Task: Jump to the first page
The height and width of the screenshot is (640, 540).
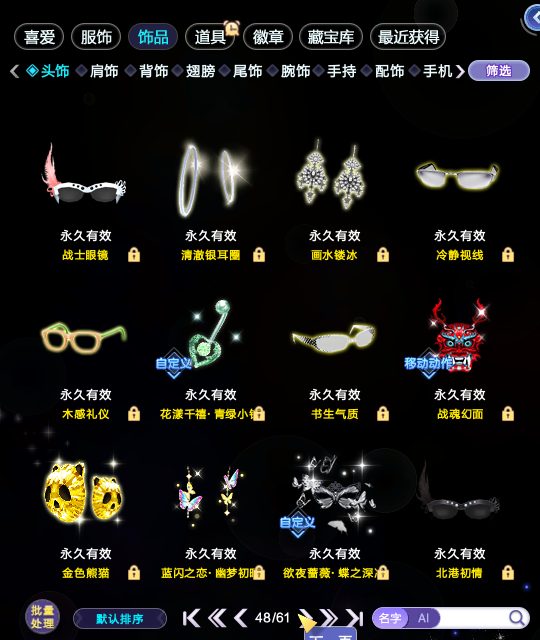Action: [191, 618]
